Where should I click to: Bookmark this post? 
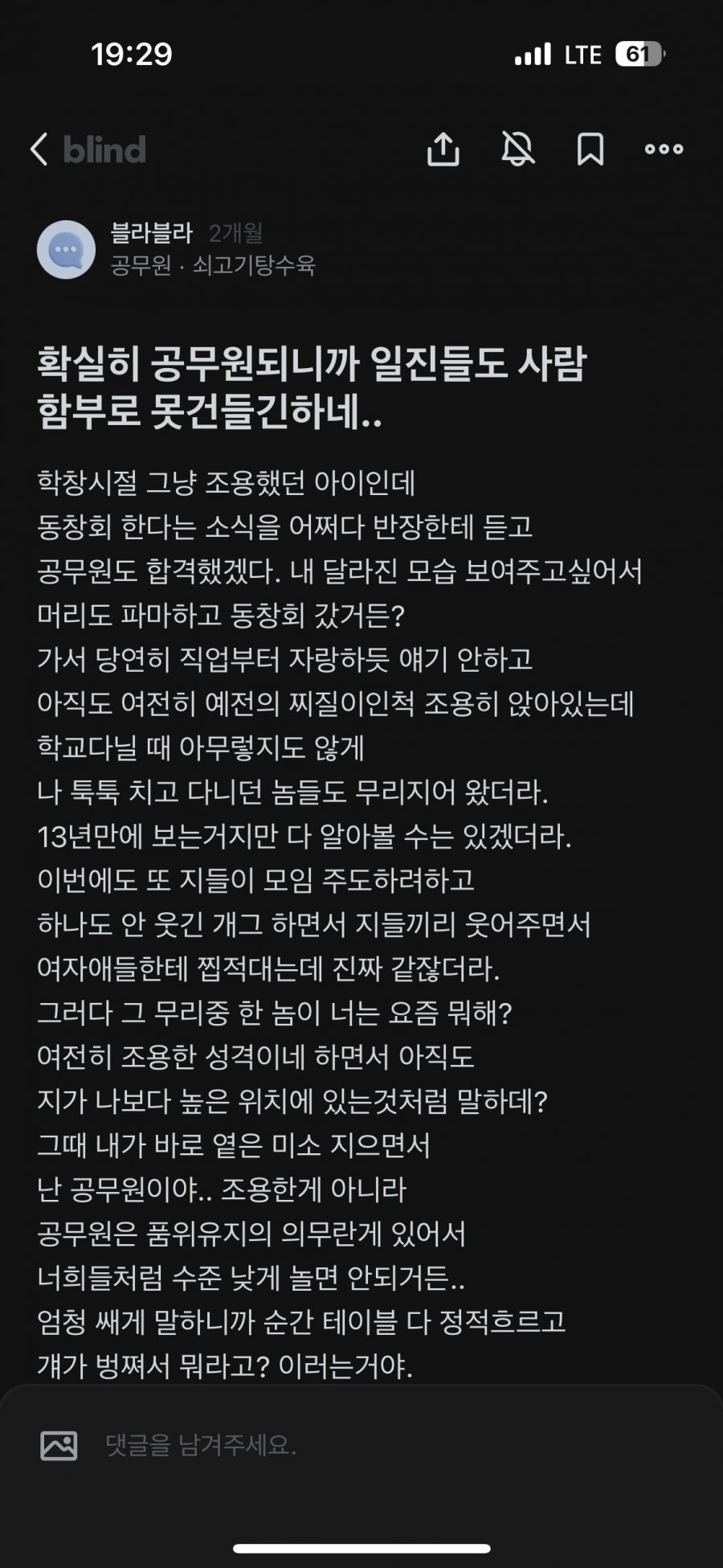click(590, 149)
